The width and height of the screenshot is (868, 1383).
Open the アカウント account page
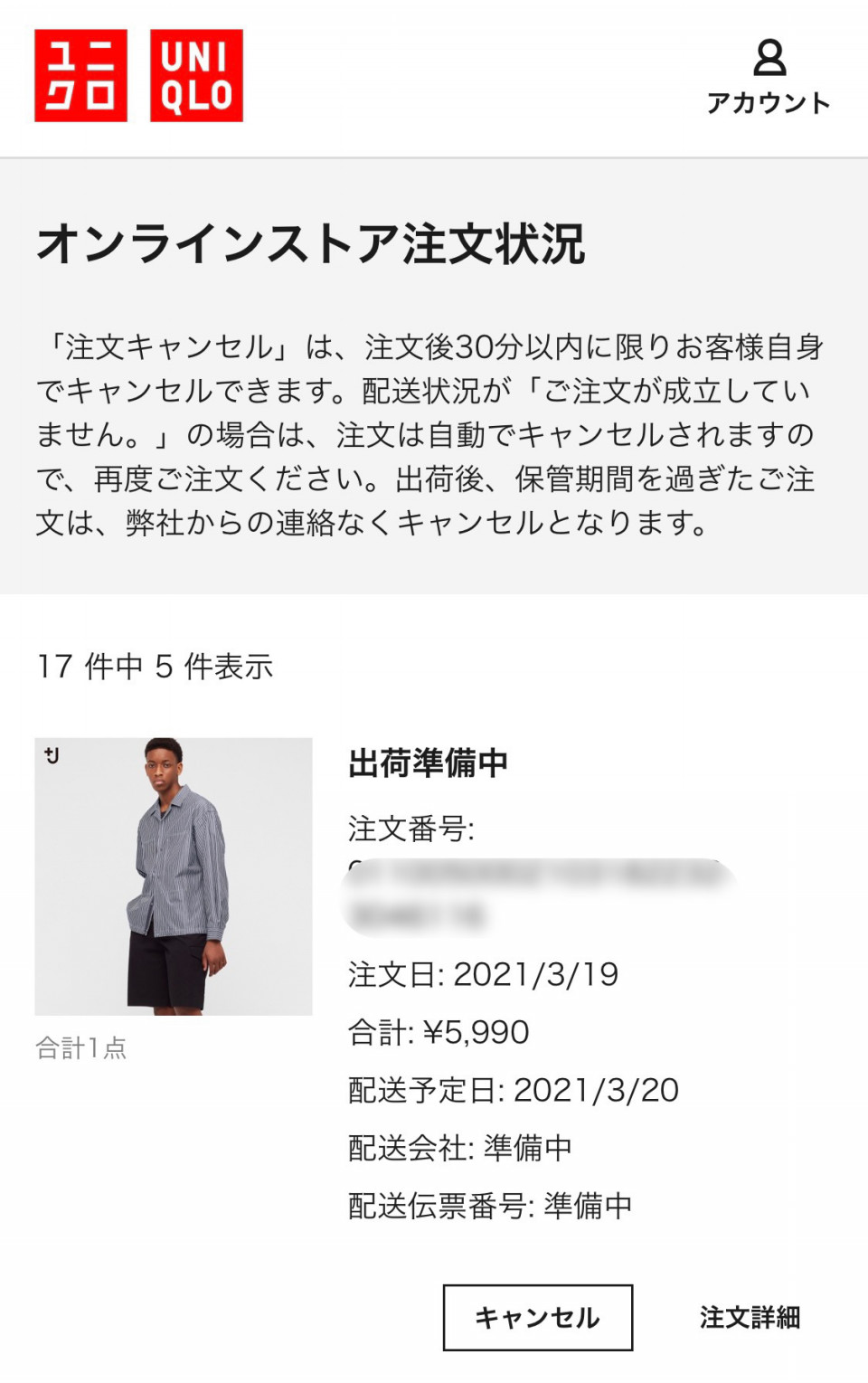769,77
